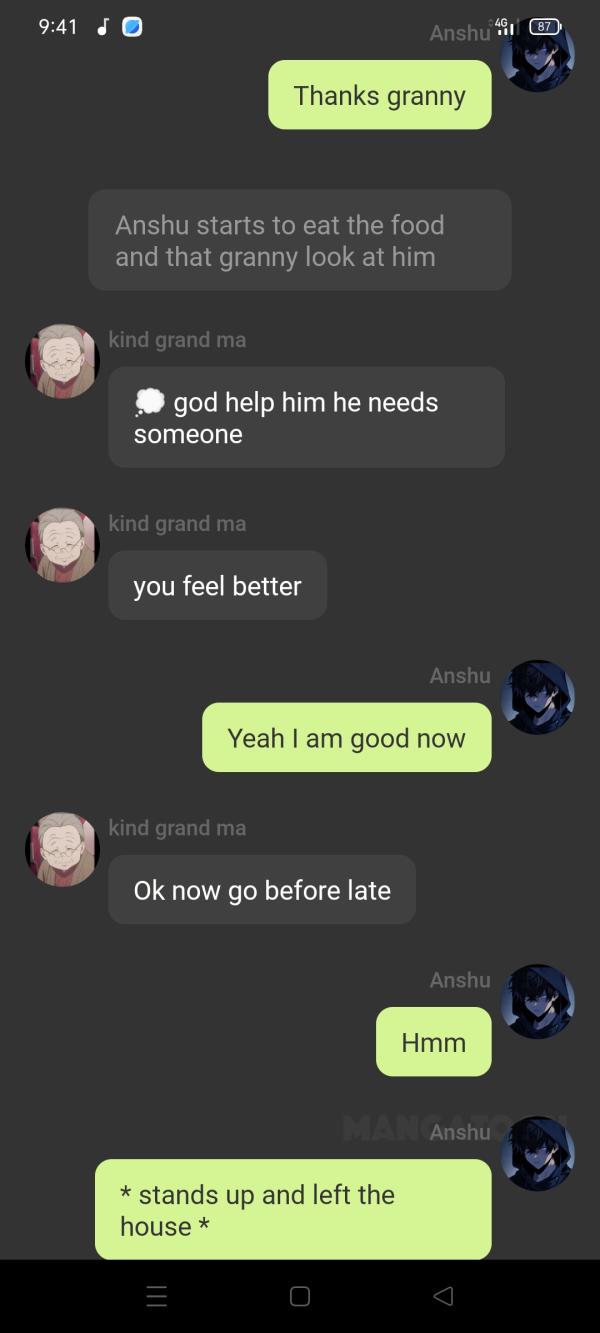Go to the home screen via the square button
Viewport: 600px width, 1333px height.
tap(300, 1296)
